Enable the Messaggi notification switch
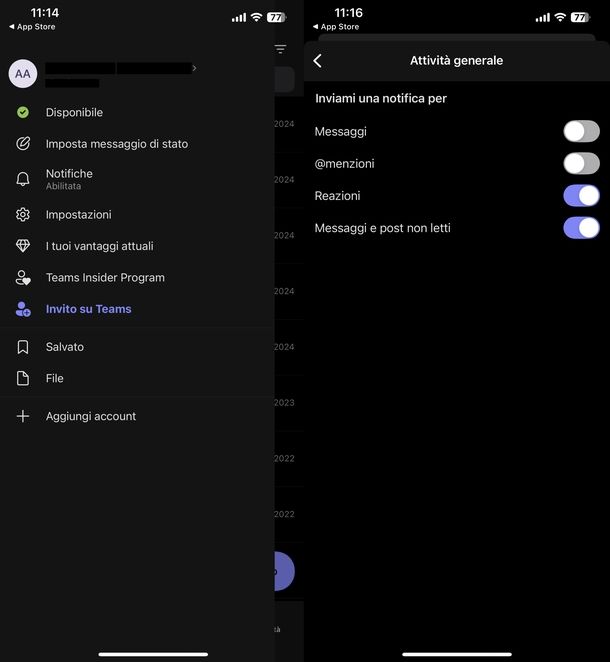 581,131
